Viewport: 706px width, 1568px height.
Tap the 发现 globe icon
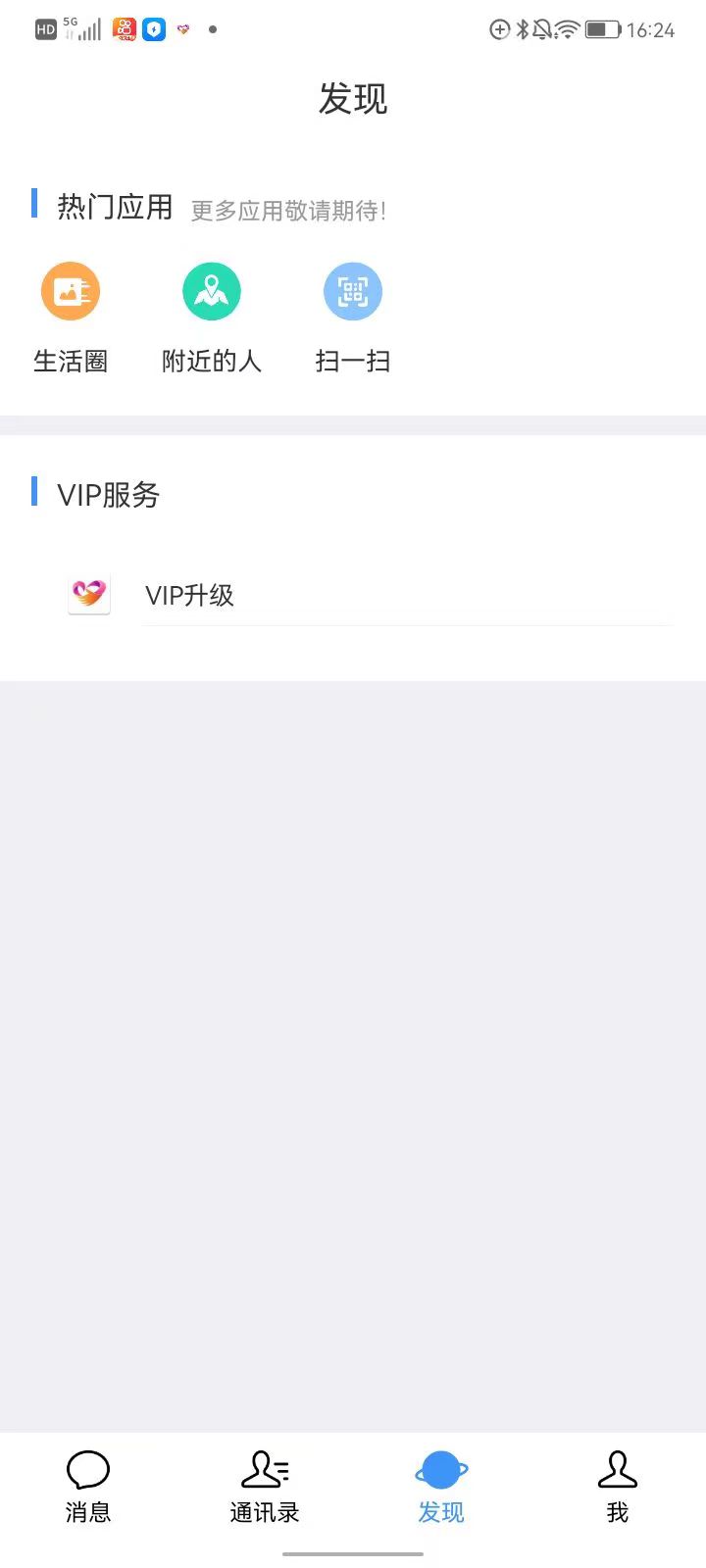[x=440, y=1469]
